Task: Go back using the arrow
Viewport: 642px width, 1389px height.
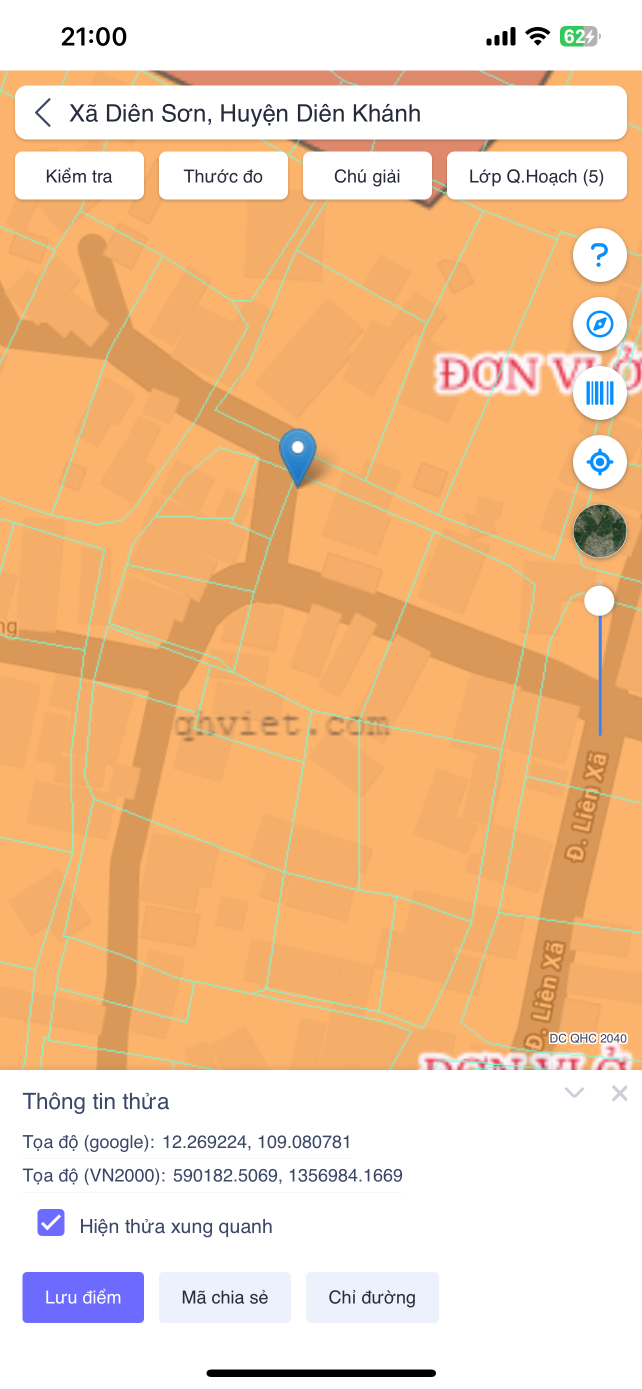Action: [x=43, y=113]
